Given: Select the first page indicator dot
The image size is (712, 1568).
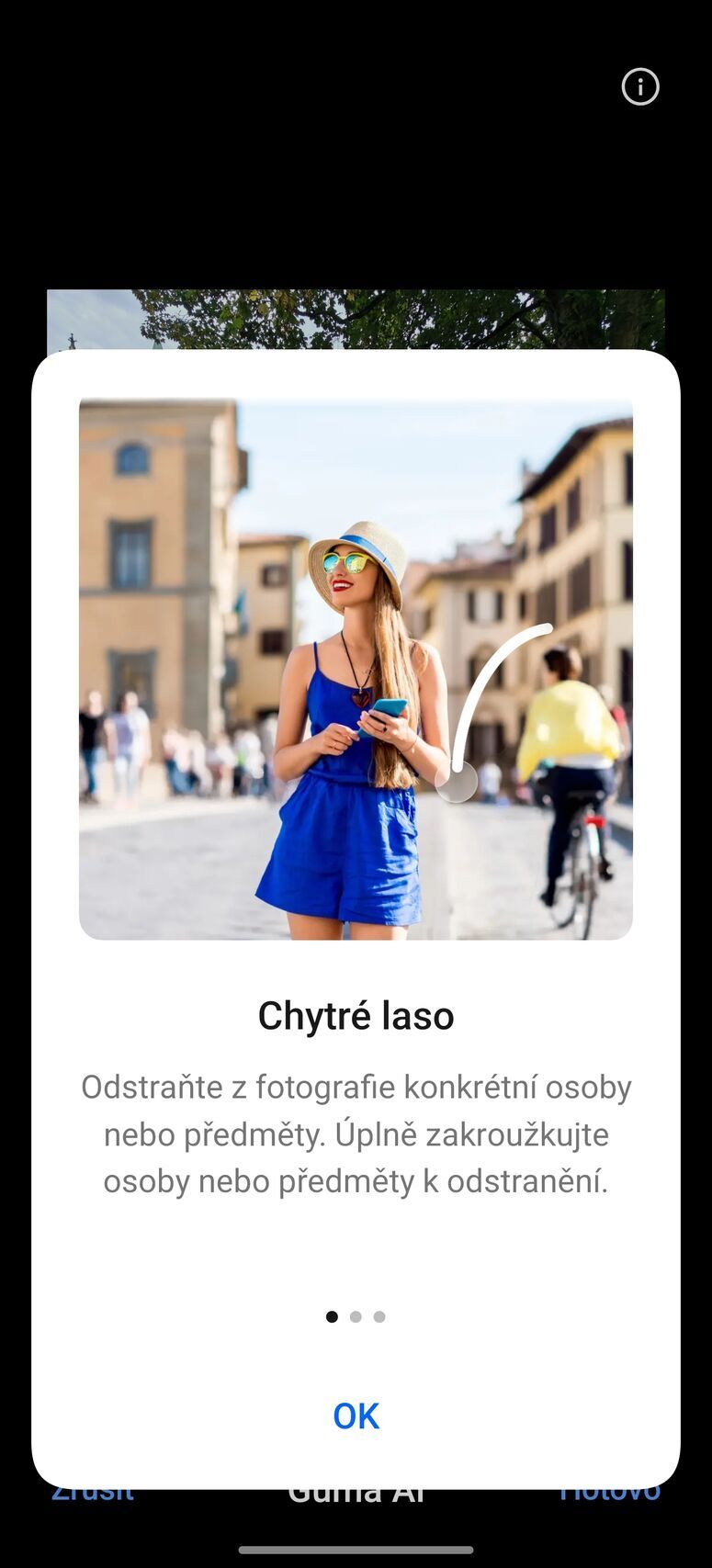Looking at the screenshot, I should click(x=332, y=1316).
